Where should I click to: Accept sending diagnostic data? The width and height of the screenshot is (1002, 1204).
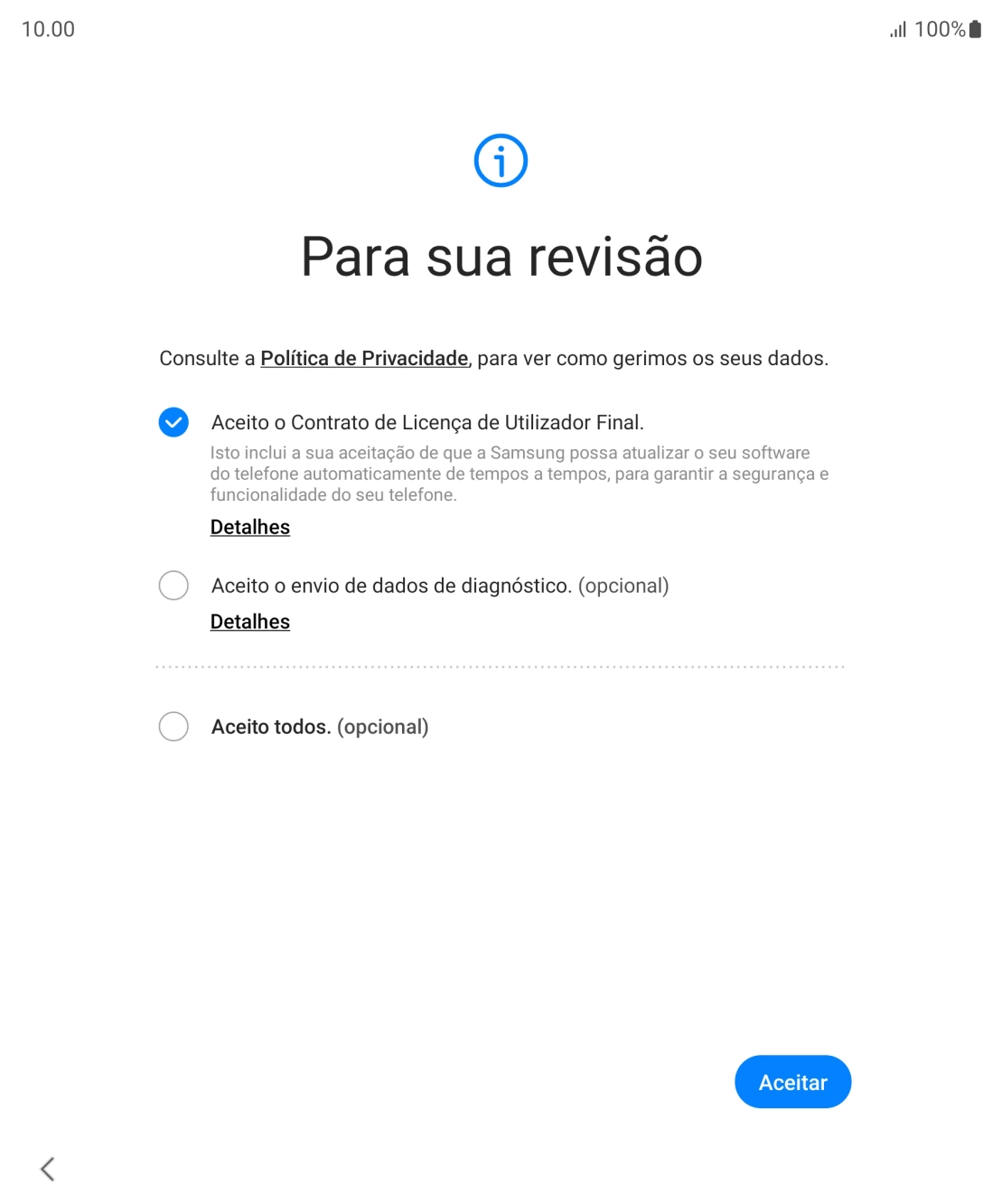click(173, 586)
